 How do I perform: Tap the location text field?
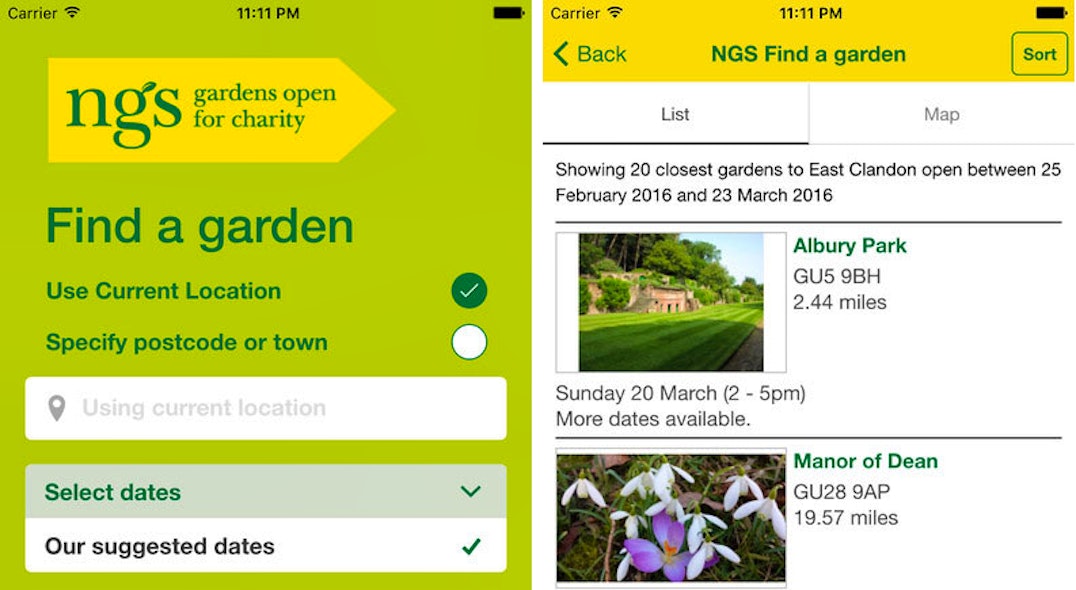[x=265, y=408]
